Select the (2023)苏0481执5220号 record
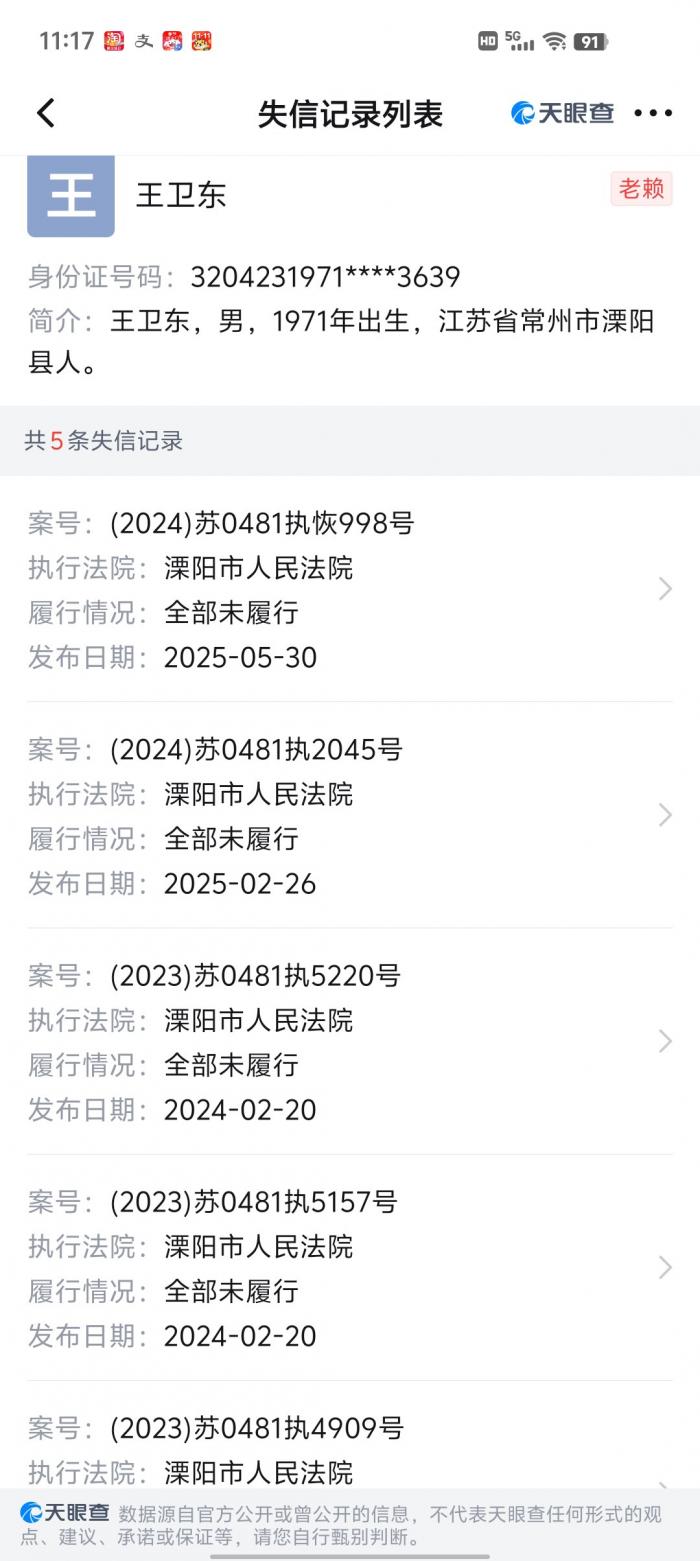The image size is (700, 1561). tap(349, 1042)
